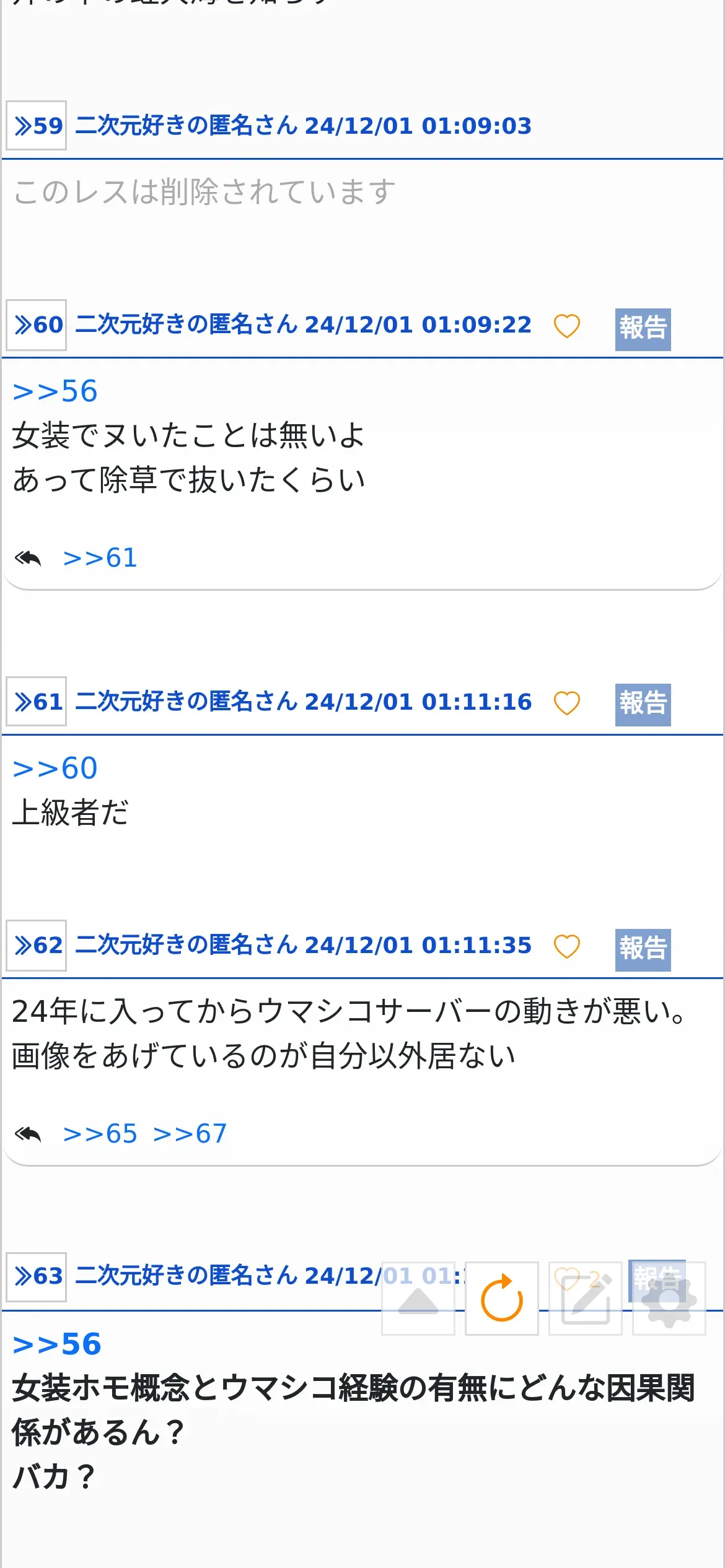Tap post number 60 anchor
Viewport: 725px width, 1568px height.
click(x=37, y=324)
